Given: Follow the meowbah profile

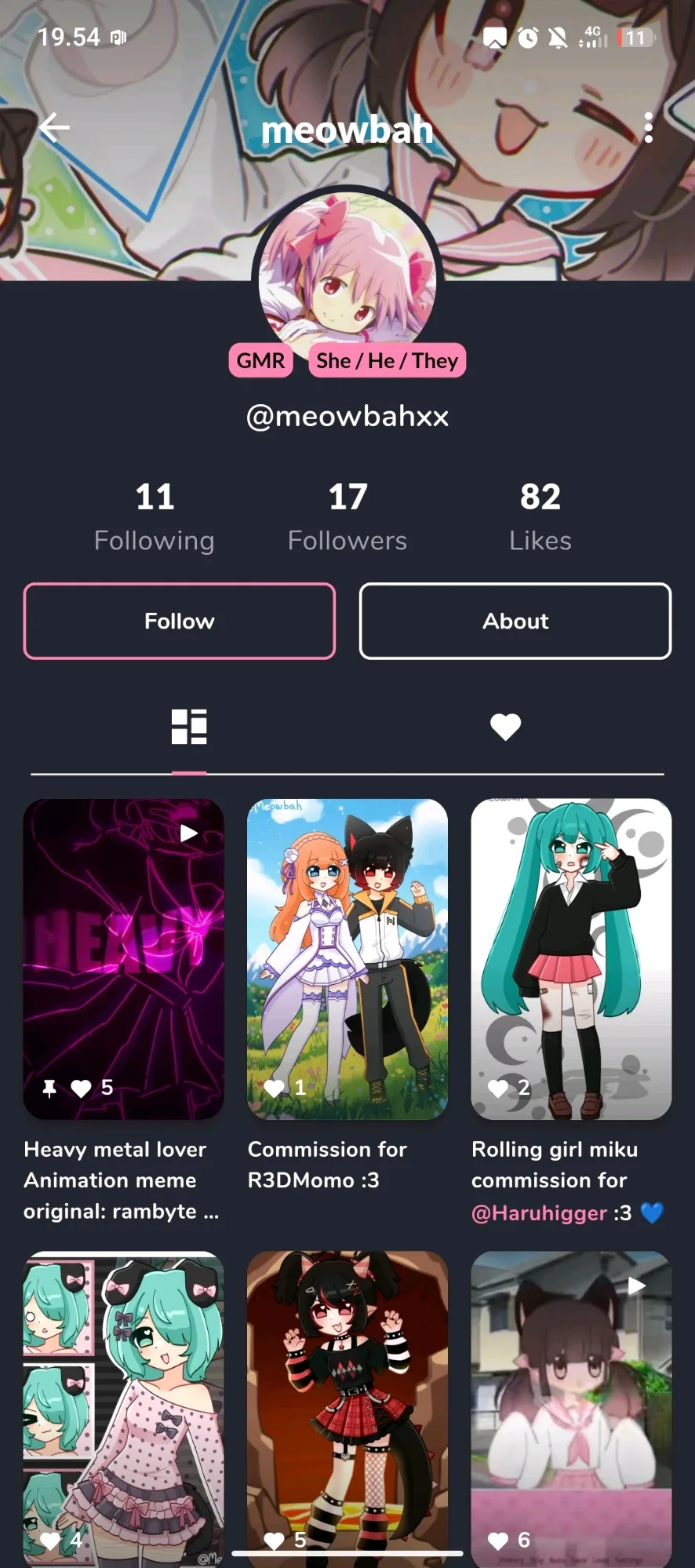Looking at the screenshot, I should (180, 621).
